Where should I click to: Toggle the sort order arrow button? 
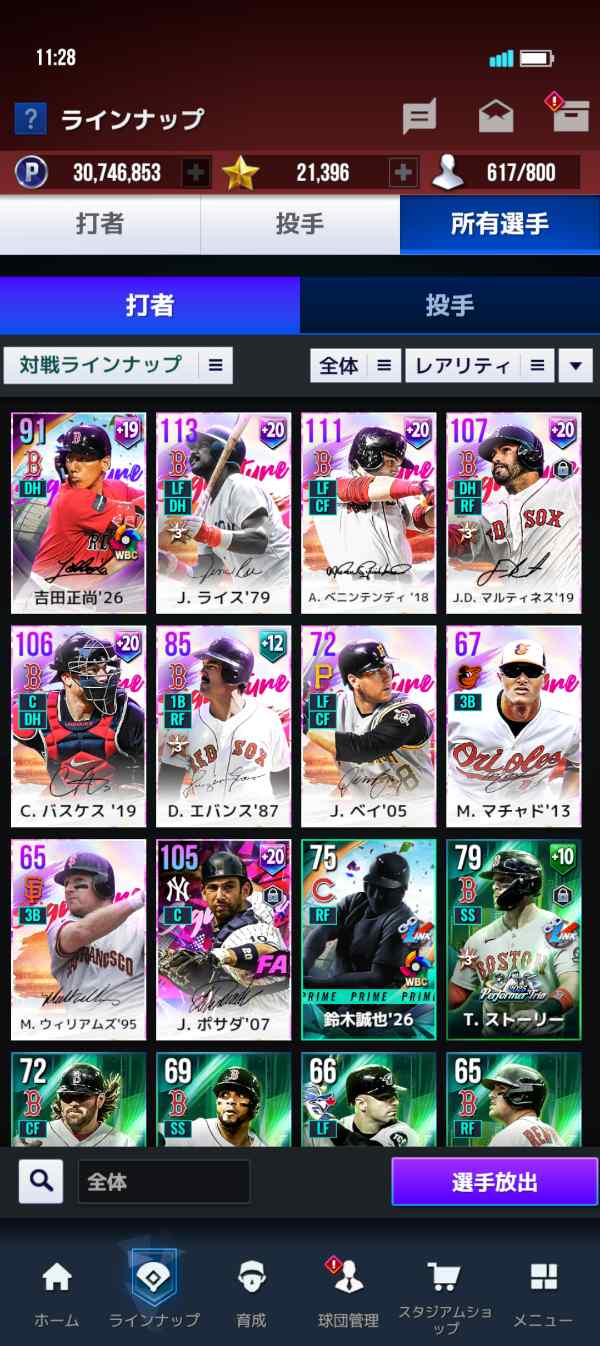click(575, 365)
